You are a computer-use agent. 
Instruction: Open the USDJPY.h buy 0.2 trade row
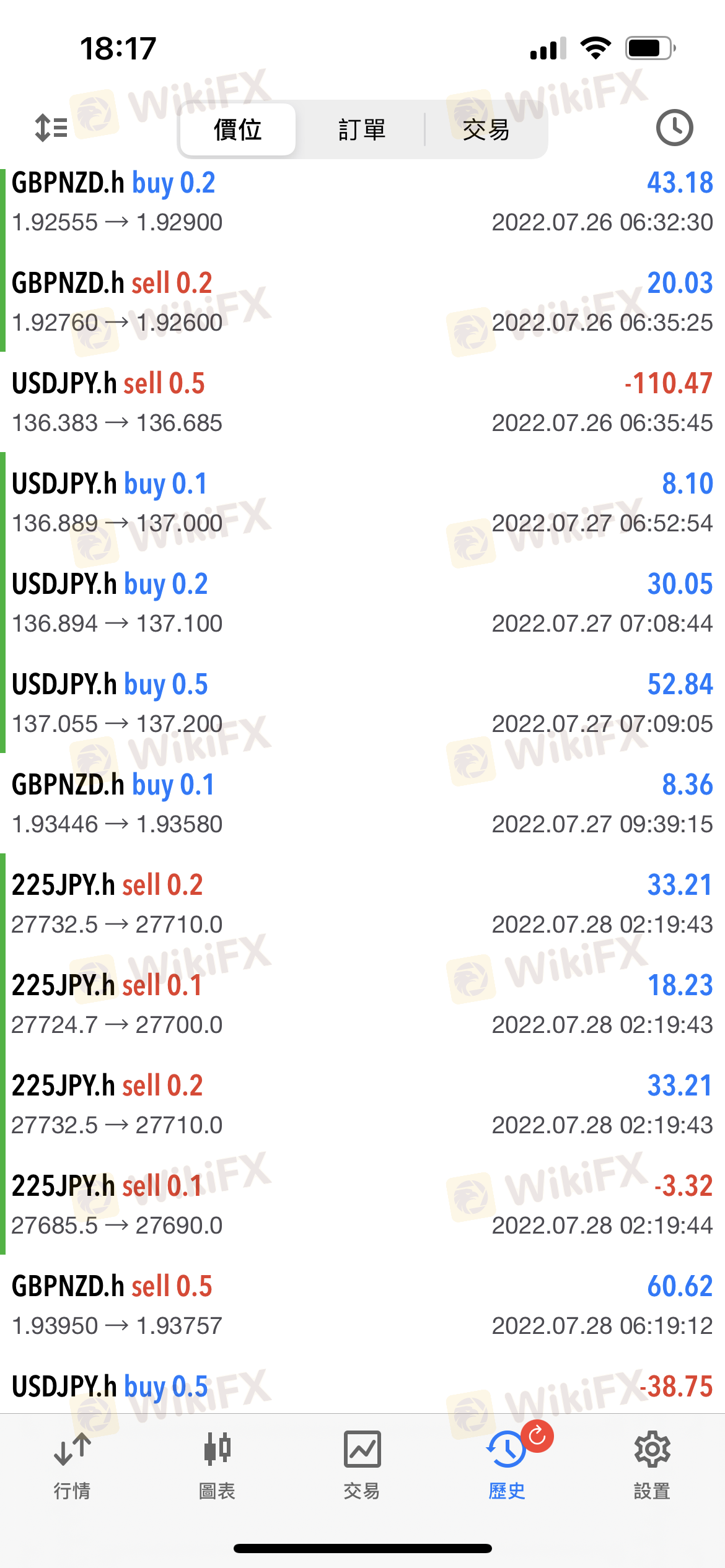pos(362,603)
